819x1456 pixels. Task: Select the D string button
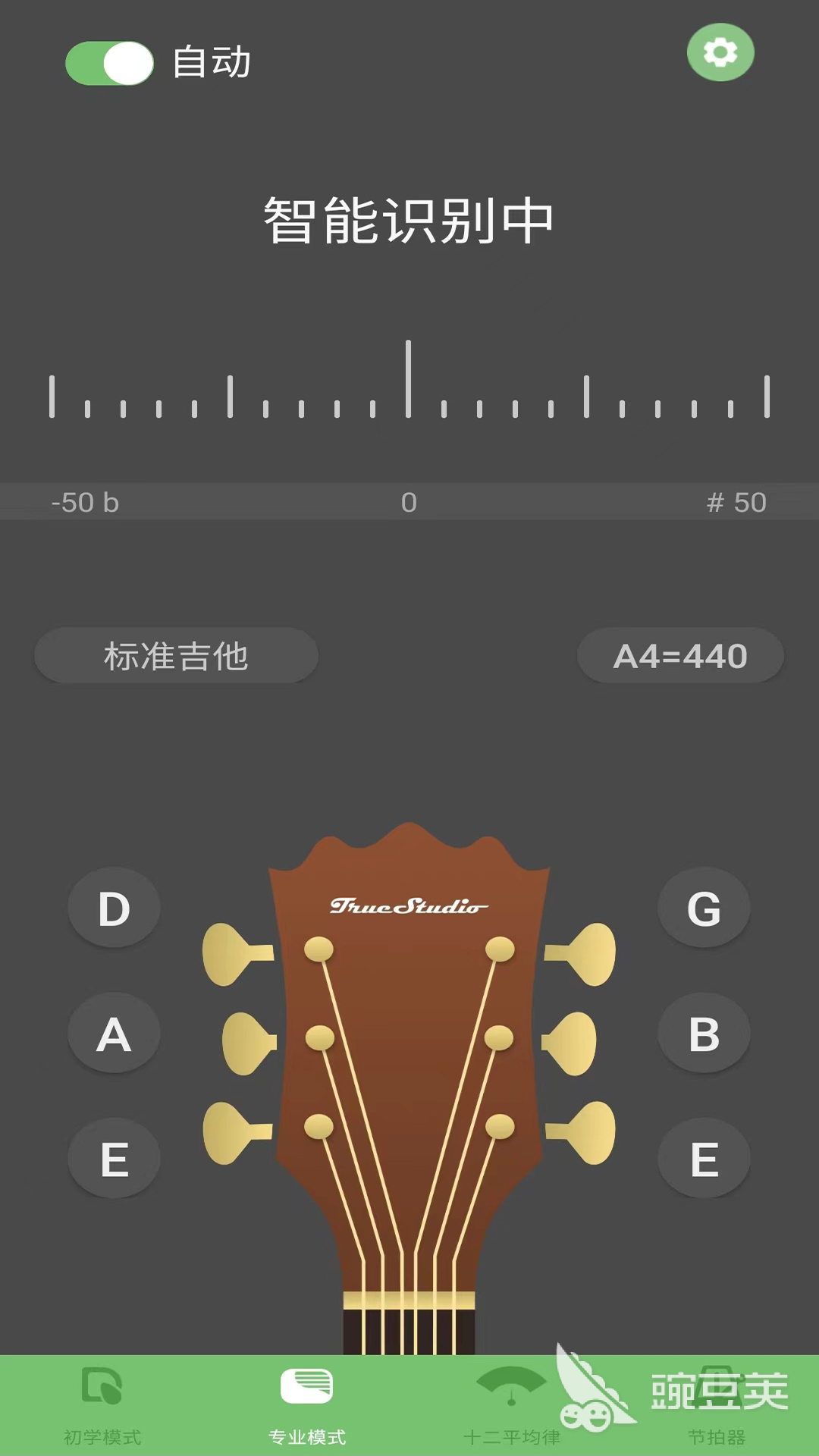click(114, 908)
